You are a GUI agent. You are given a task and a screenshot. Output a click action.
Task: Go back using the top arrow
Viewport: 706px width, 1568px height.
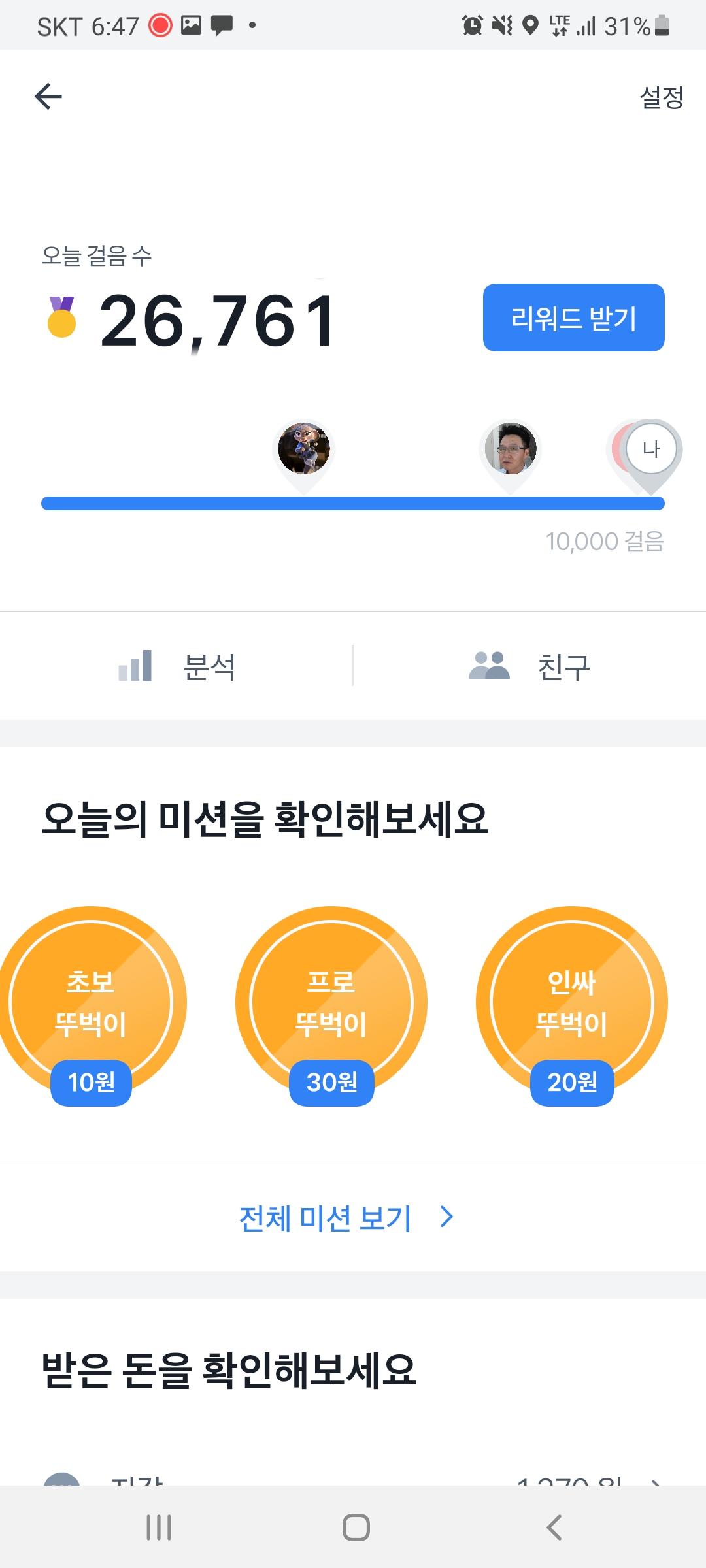point(48,97)
